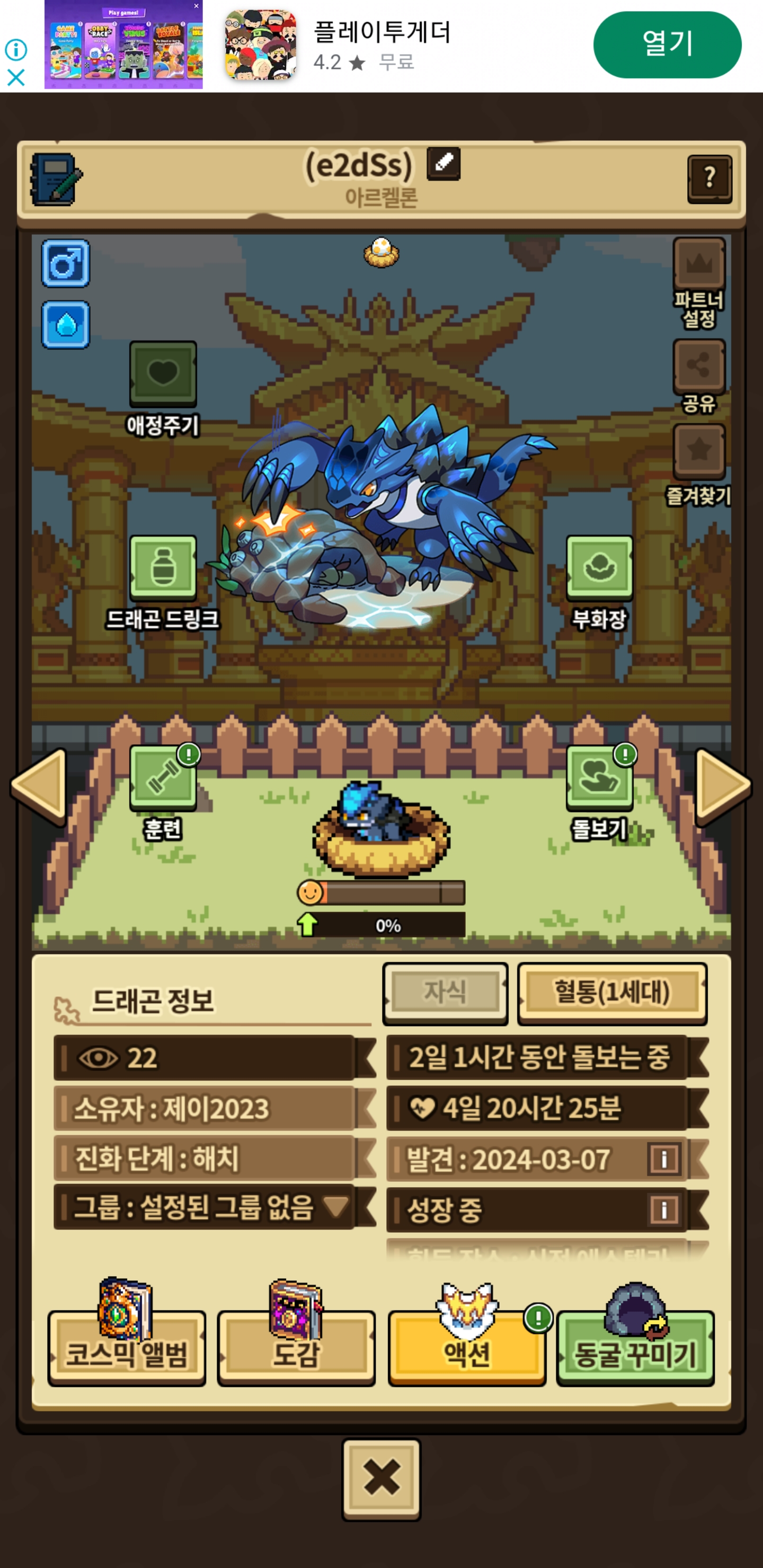Go to next dragon with right arrow
Screen dimensions: 763x1568
tap(723, 785)
